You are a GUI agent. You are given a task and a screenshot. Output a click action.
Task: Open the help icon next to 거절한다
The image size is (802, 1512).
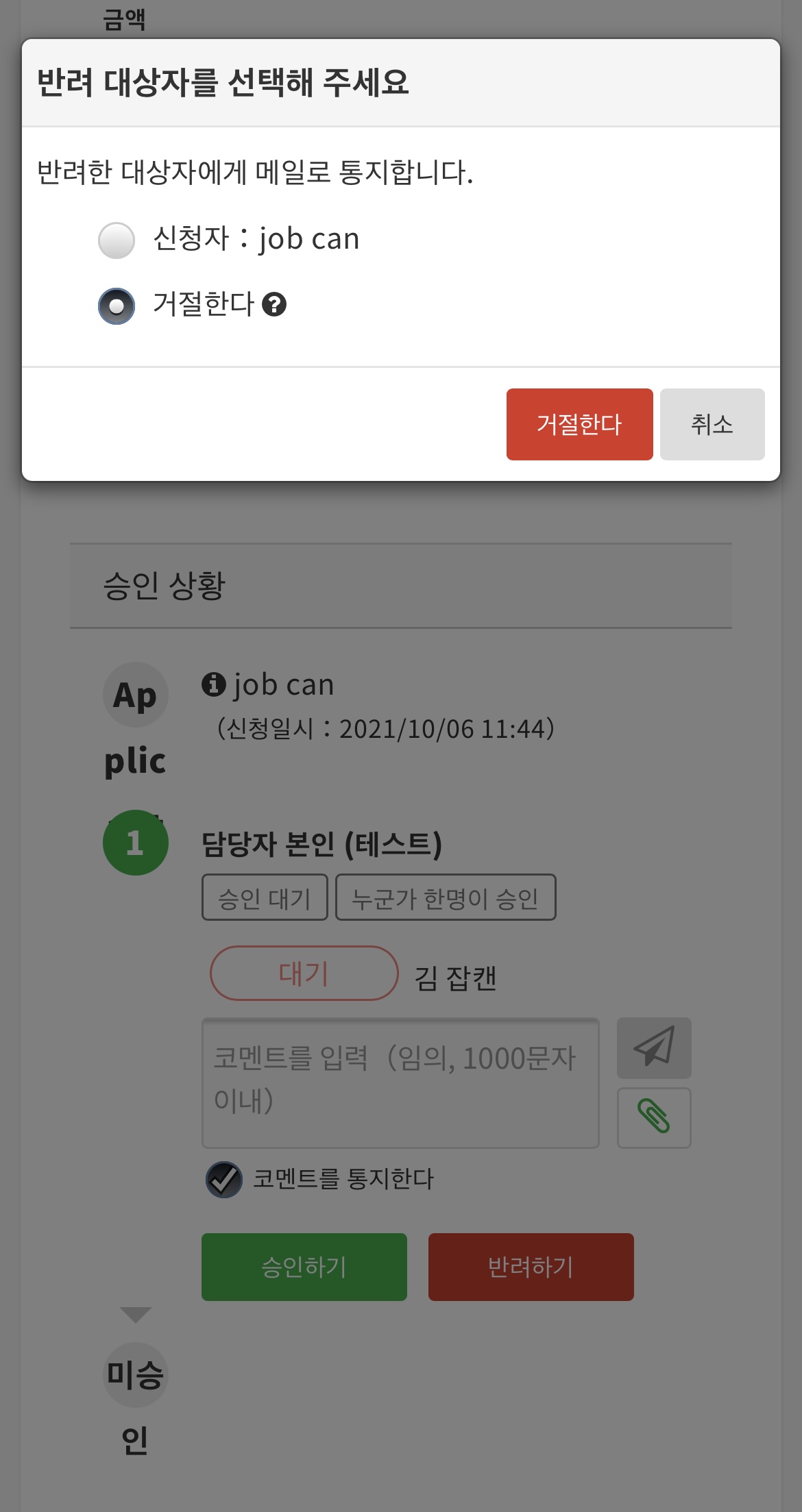point(274,304)
